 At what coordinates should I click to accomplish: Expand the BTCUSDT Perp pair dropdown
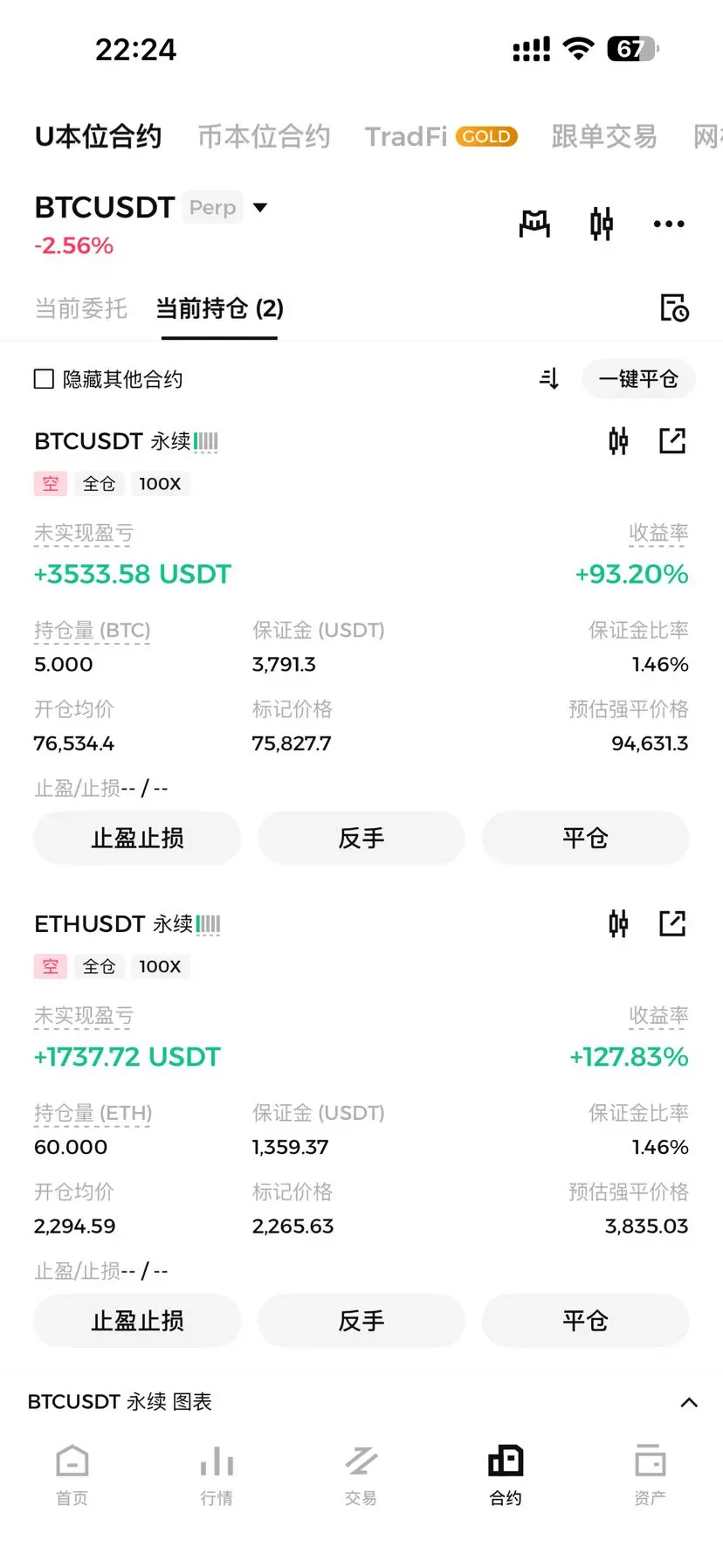click(259, 208)
